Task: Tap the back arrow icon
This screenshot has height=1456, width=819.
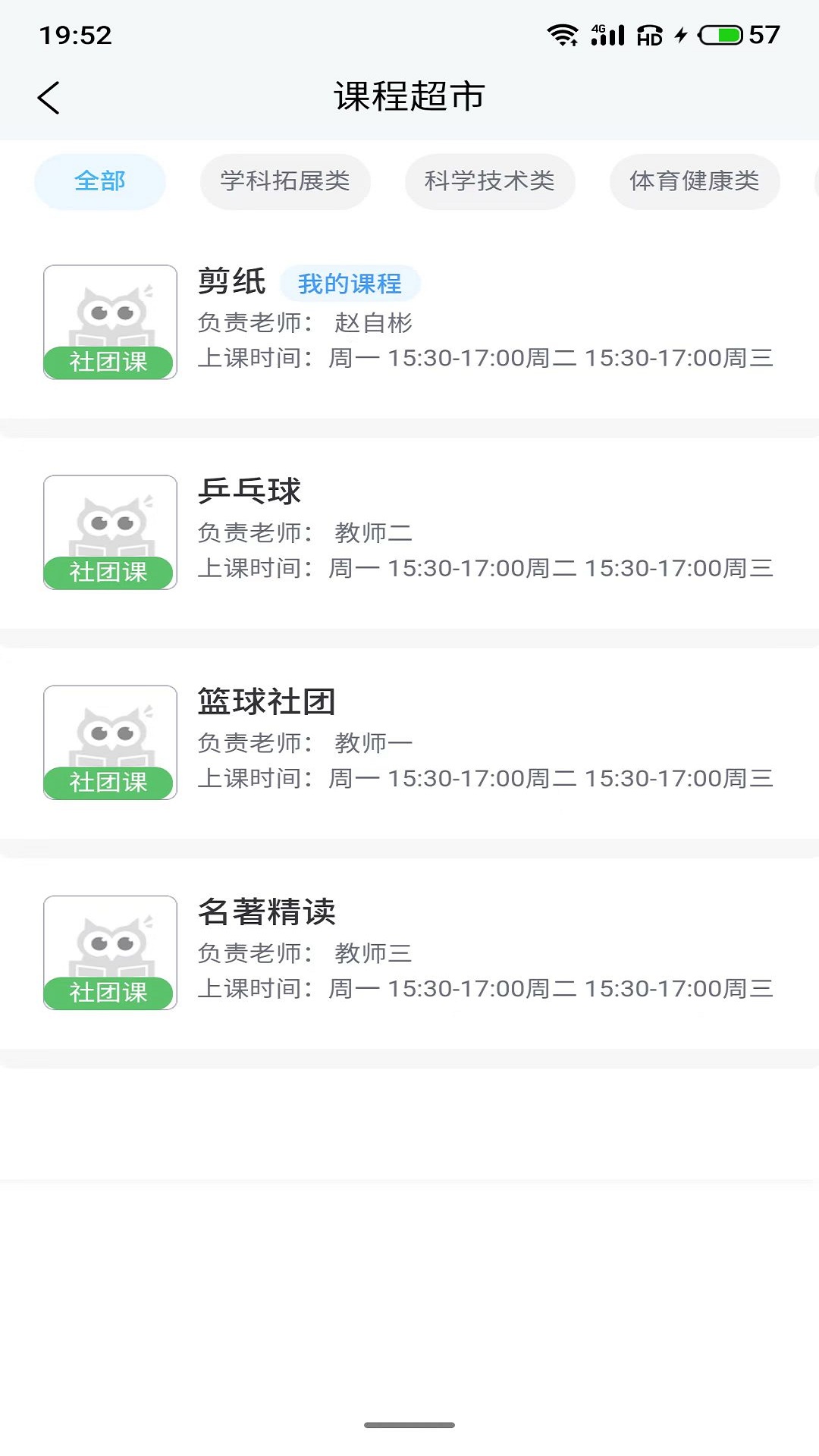Action: click(49, 97)
